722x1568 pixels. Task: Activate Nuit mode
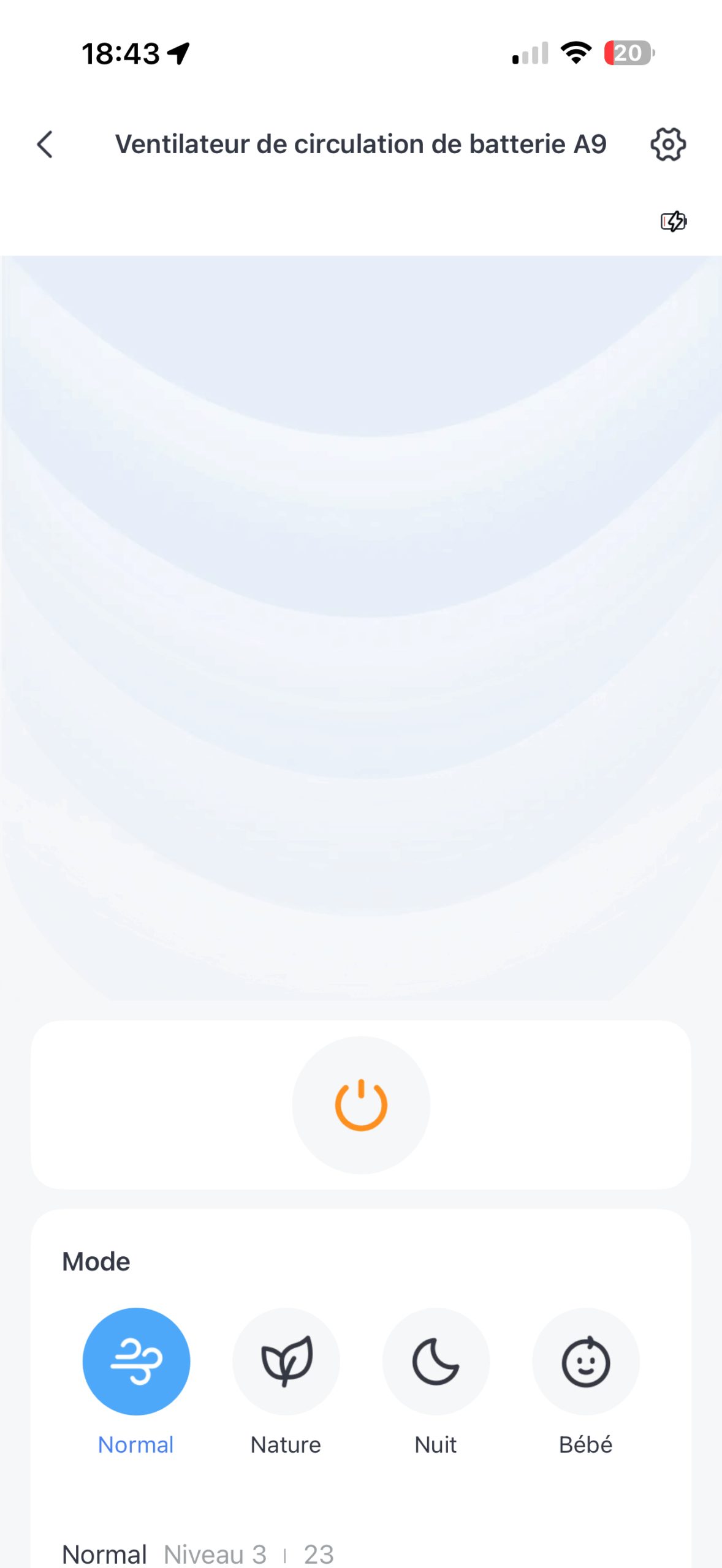[x=436, y=1361]
